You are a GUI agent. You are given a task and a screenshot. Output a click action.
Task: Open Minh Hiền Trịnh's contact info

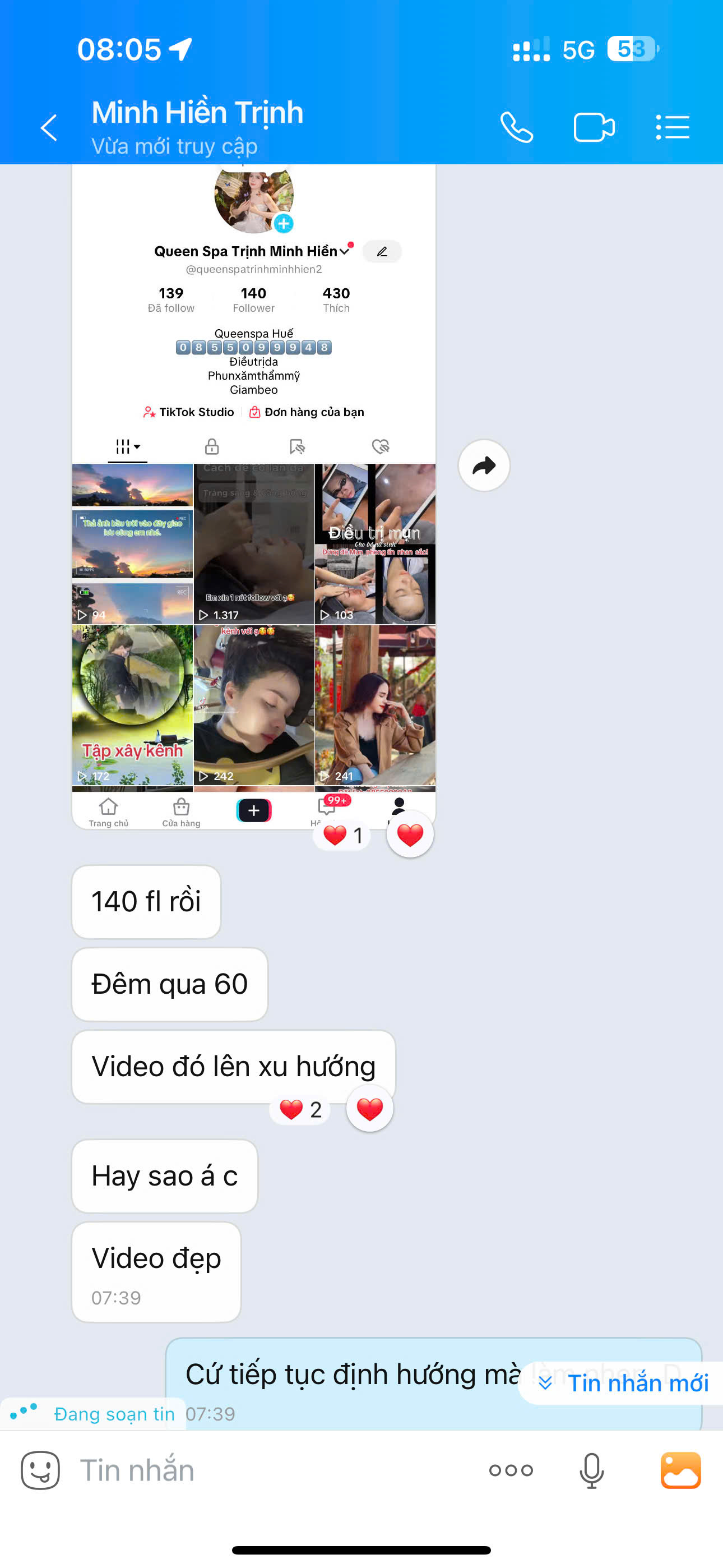pos(197,113)
